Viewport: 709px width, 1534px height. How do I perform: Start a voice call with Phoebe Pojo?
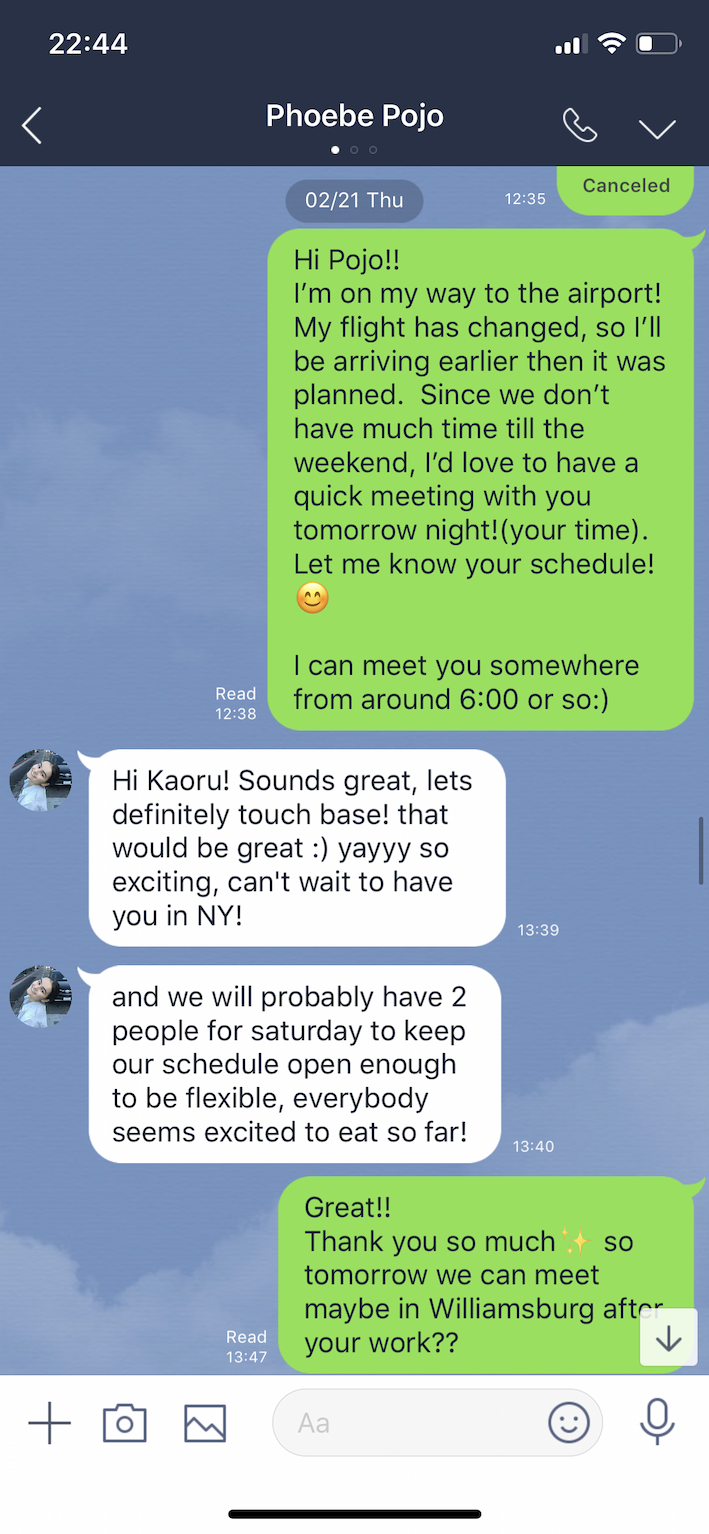coord(580,126)
